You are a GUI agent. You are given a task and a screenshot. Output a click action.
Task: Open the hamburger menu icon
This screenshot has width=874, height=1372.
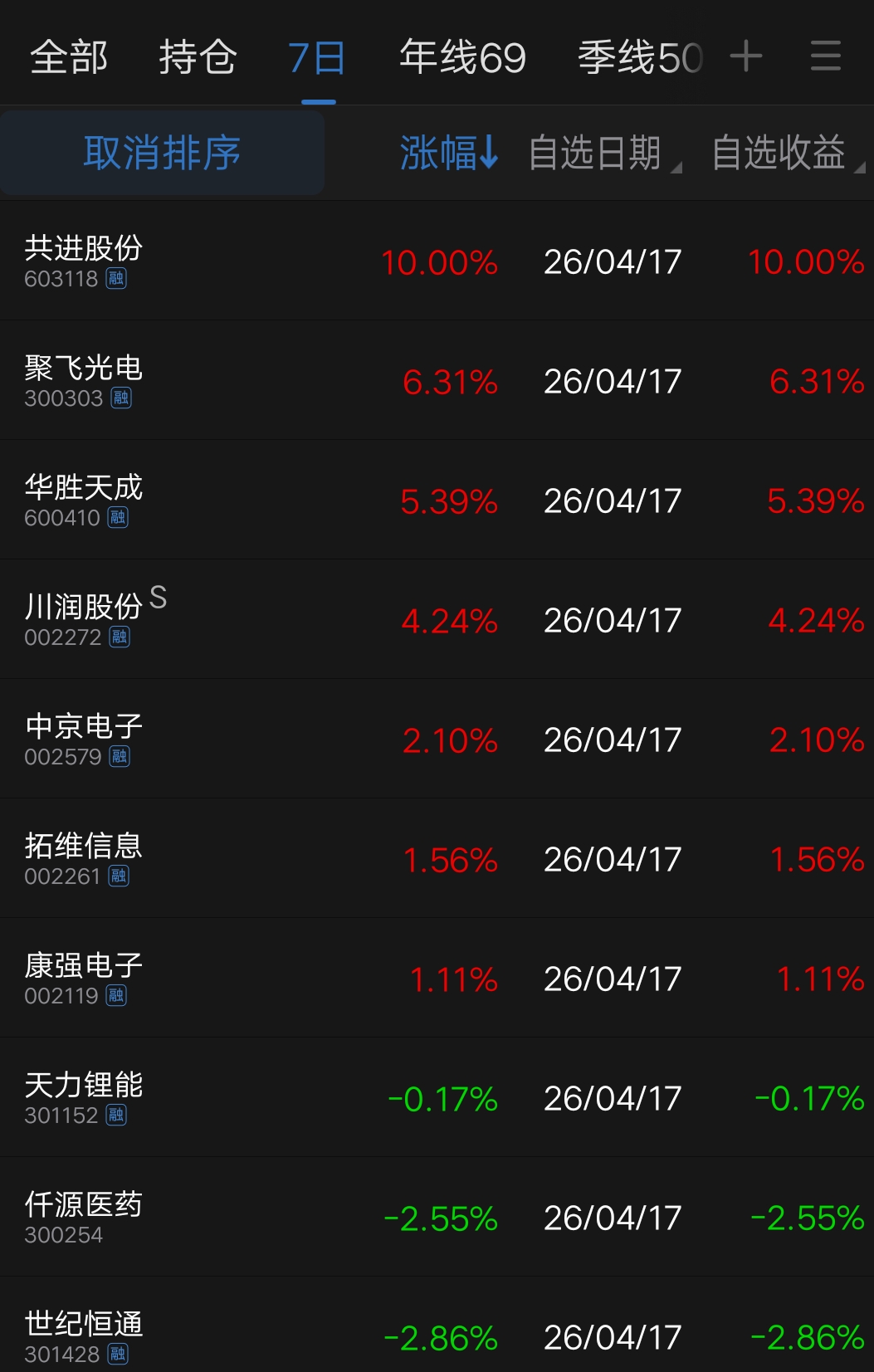click(825, 56)
